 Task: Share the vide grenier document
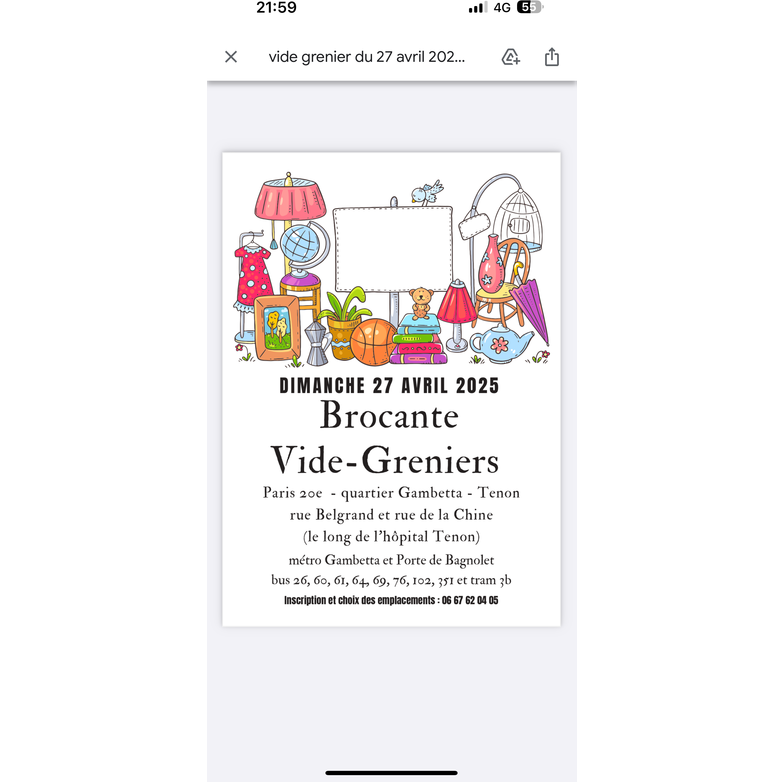[552, 57]
